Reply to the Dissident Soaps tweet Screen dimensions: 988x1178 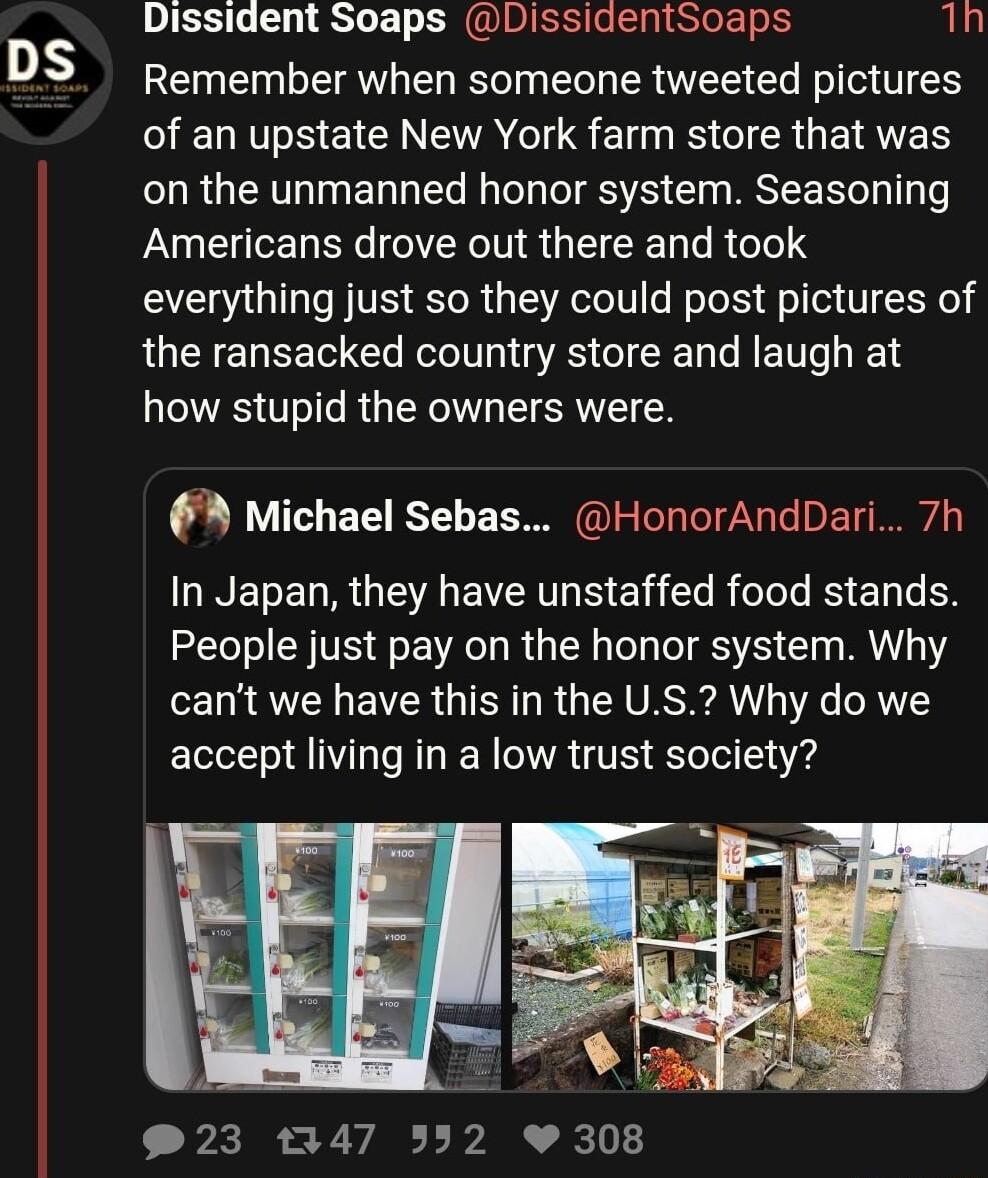pos(162,1140)
